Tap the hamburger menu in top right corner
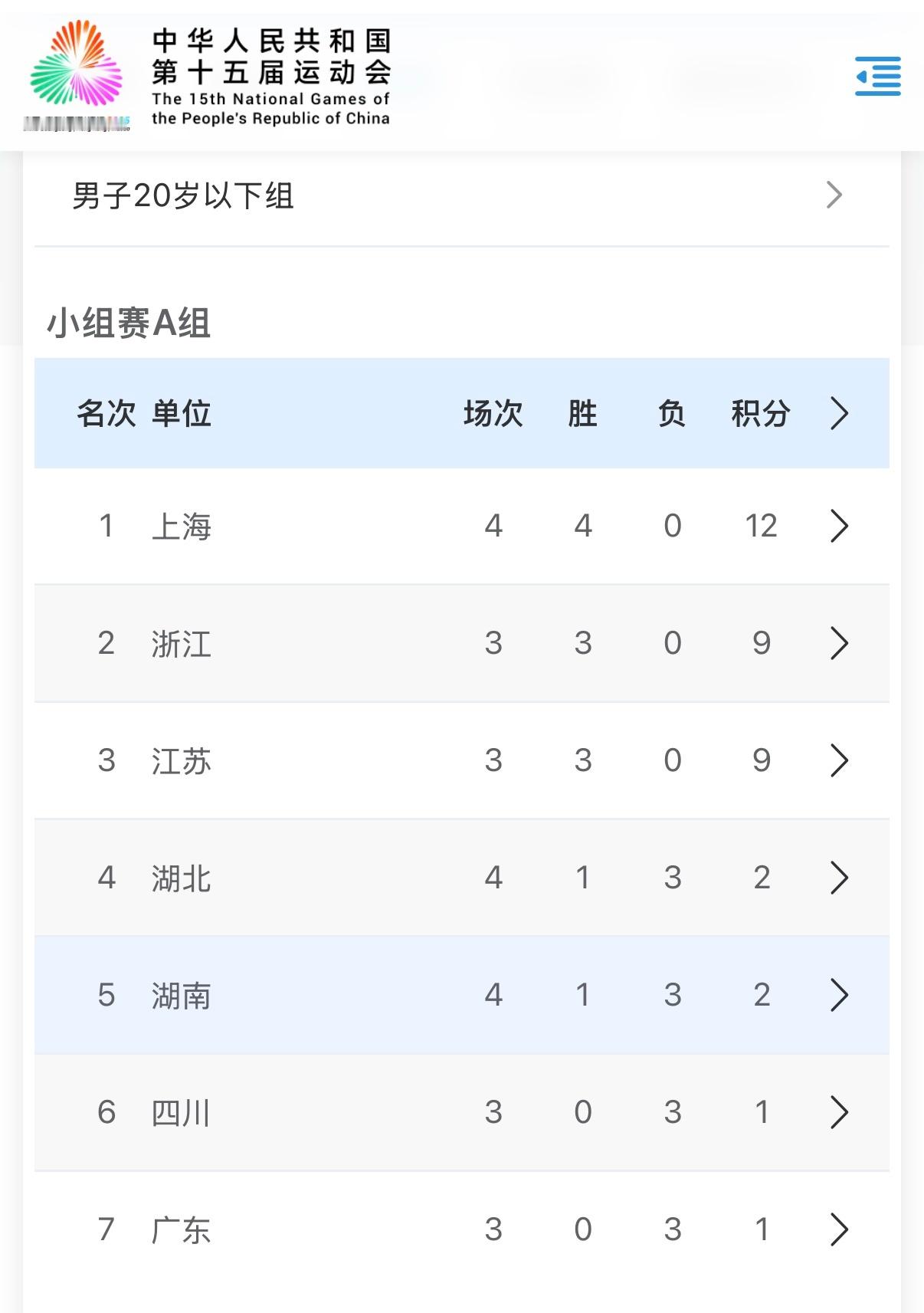Screen dimensions: 924x1313 click(x=878, y=77)
